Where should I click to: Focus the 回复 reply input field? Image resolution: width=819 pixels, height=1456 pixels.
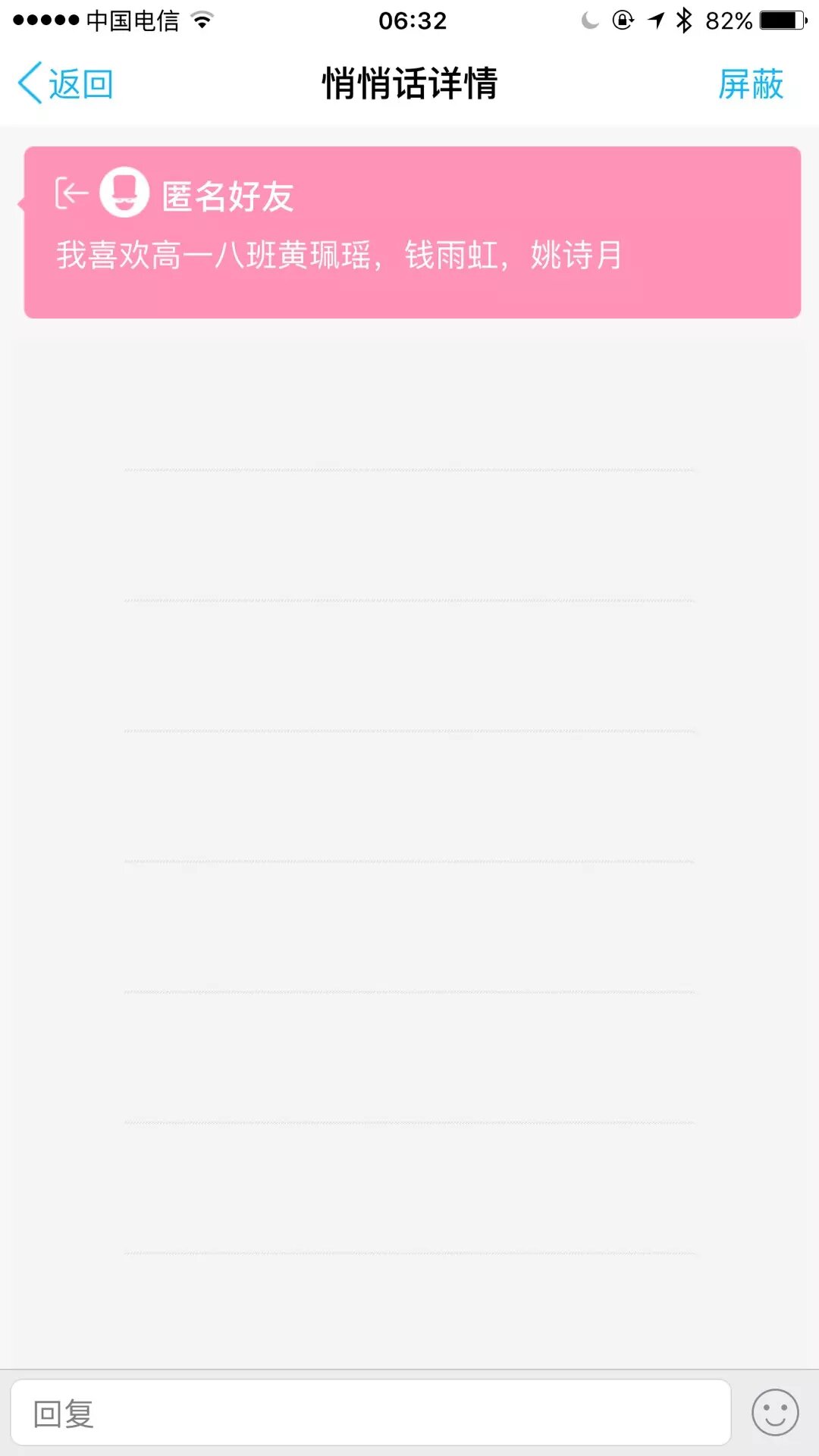tap(370, 1414)
